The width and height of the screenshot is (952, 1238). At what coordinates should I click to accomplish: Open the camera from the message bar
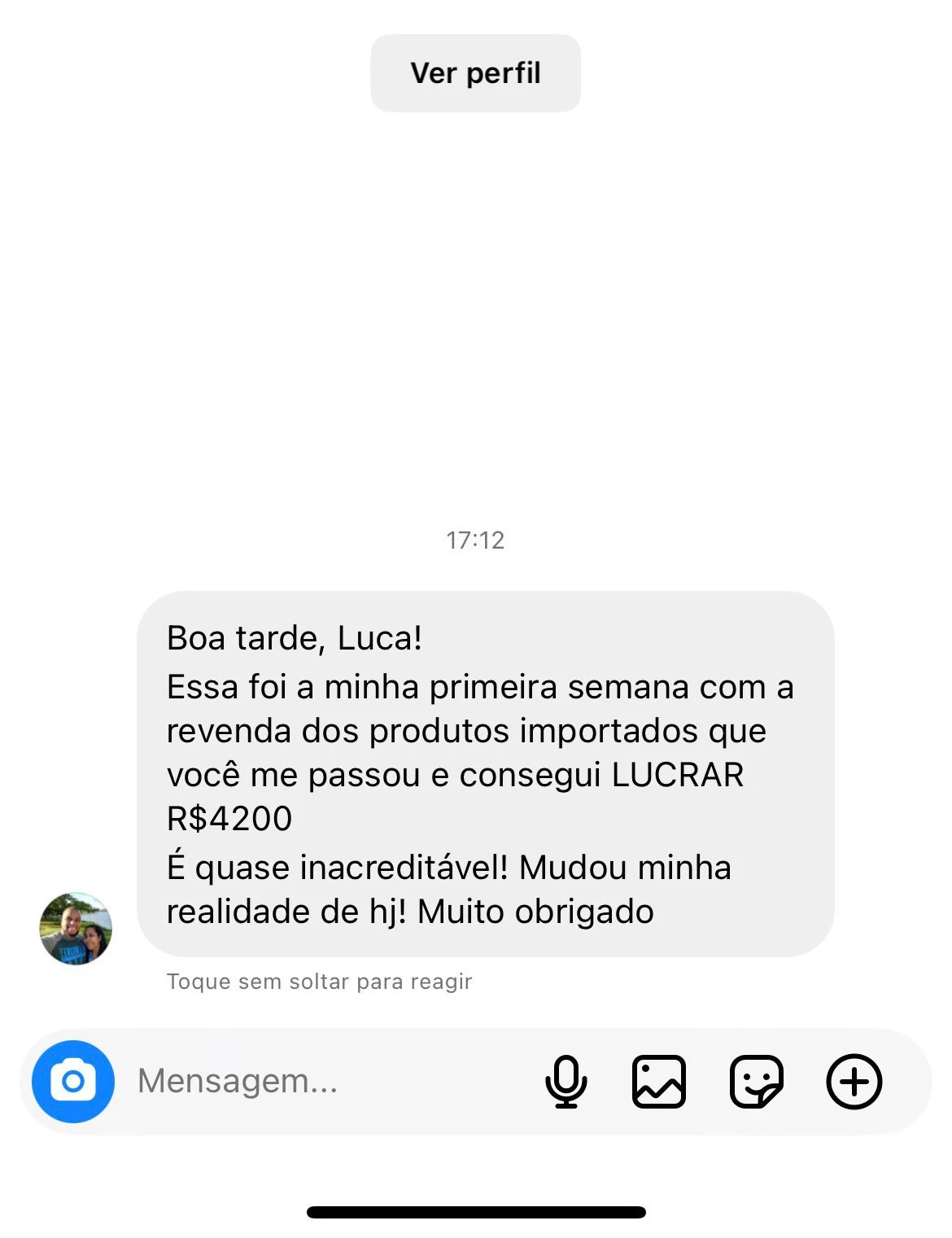tap(73, 1081)
